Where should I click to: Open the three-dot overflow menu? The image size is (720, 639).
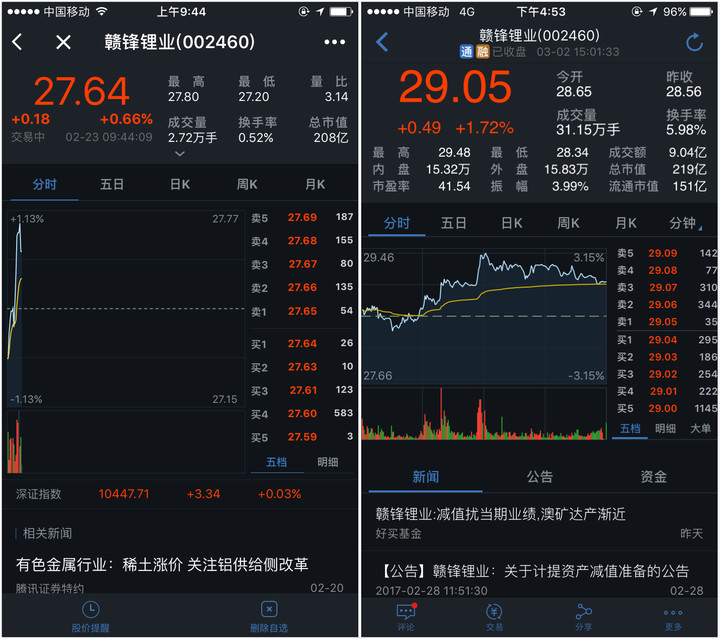tap(334, 42)
